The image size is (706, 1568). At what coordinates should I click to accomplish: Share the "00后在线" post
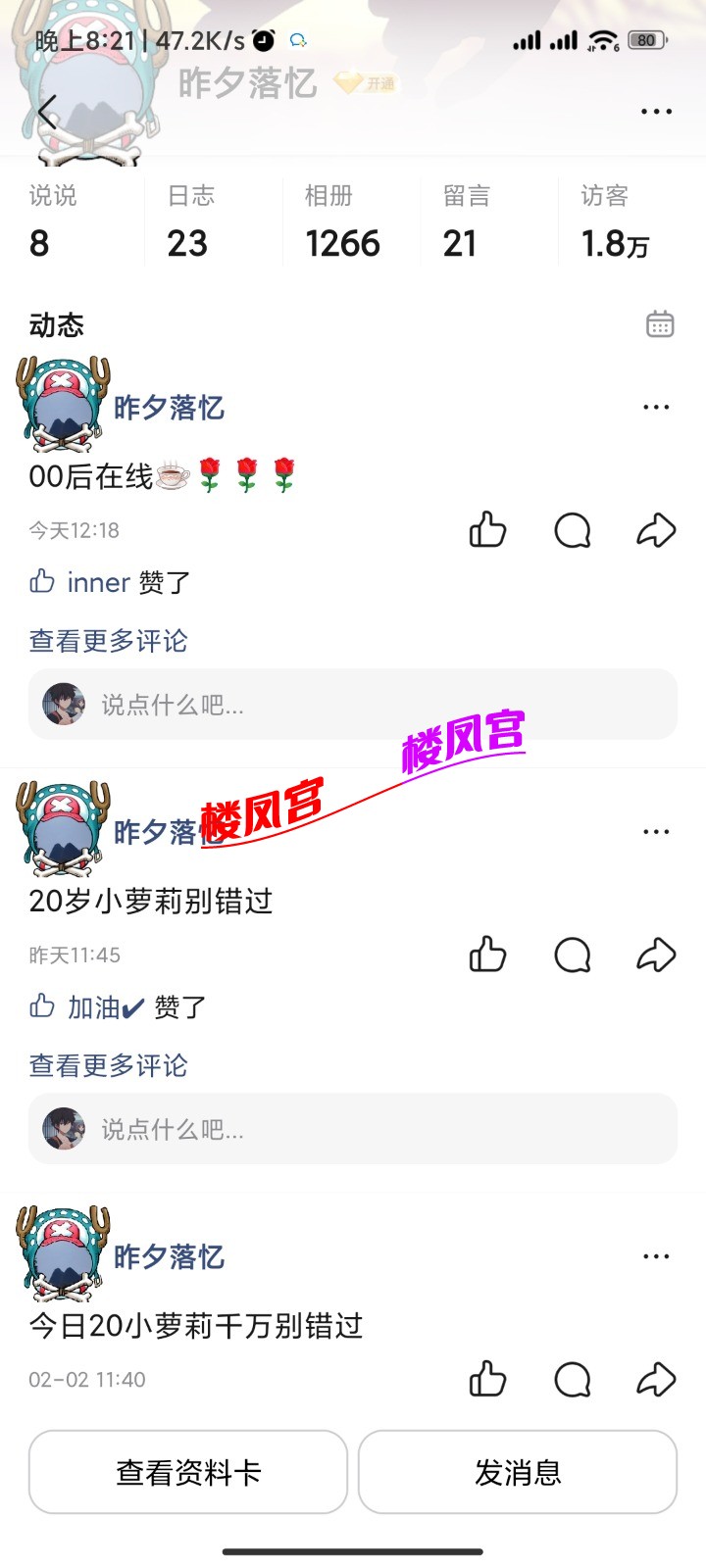point(655,530)
